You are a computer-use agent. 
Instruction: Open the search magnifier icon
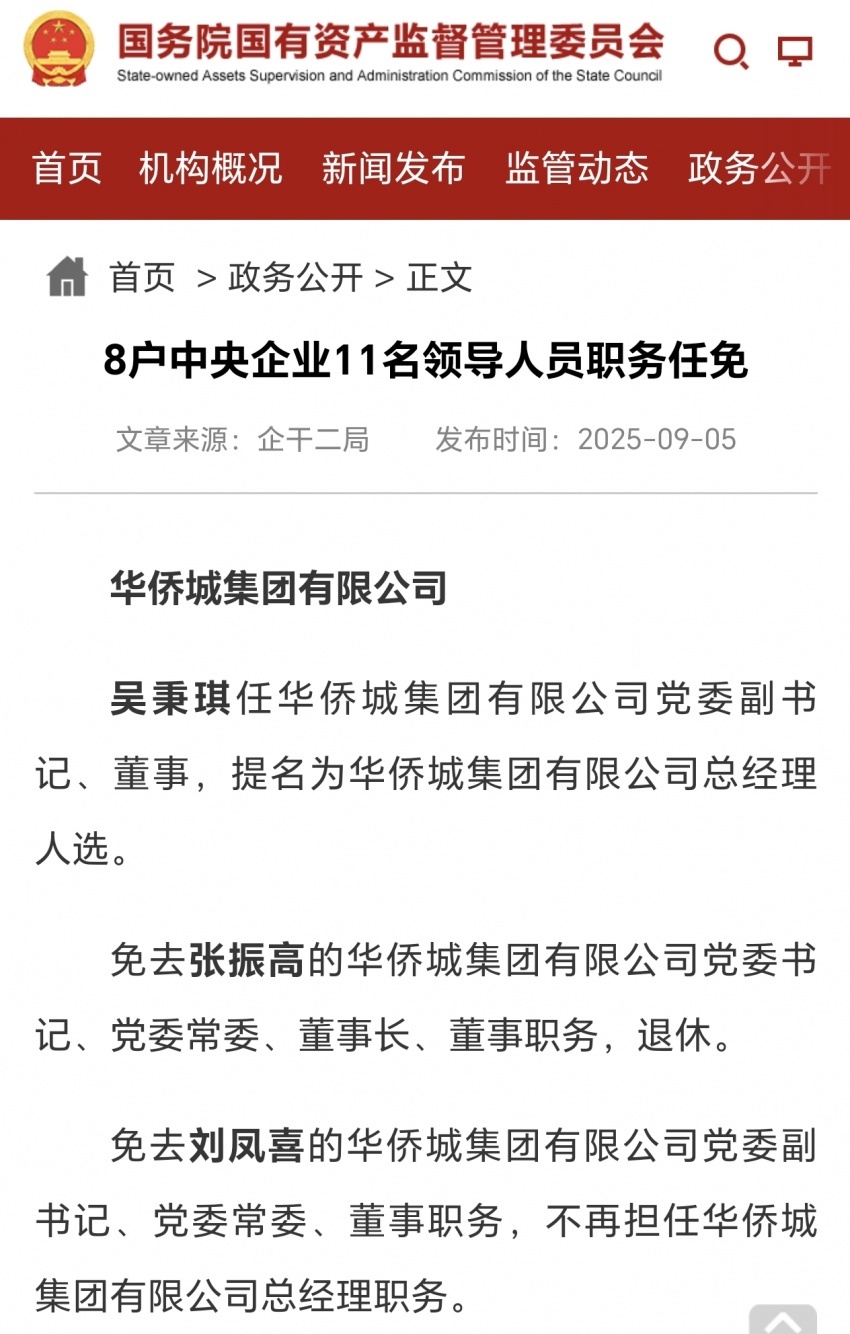pos(731,51)
